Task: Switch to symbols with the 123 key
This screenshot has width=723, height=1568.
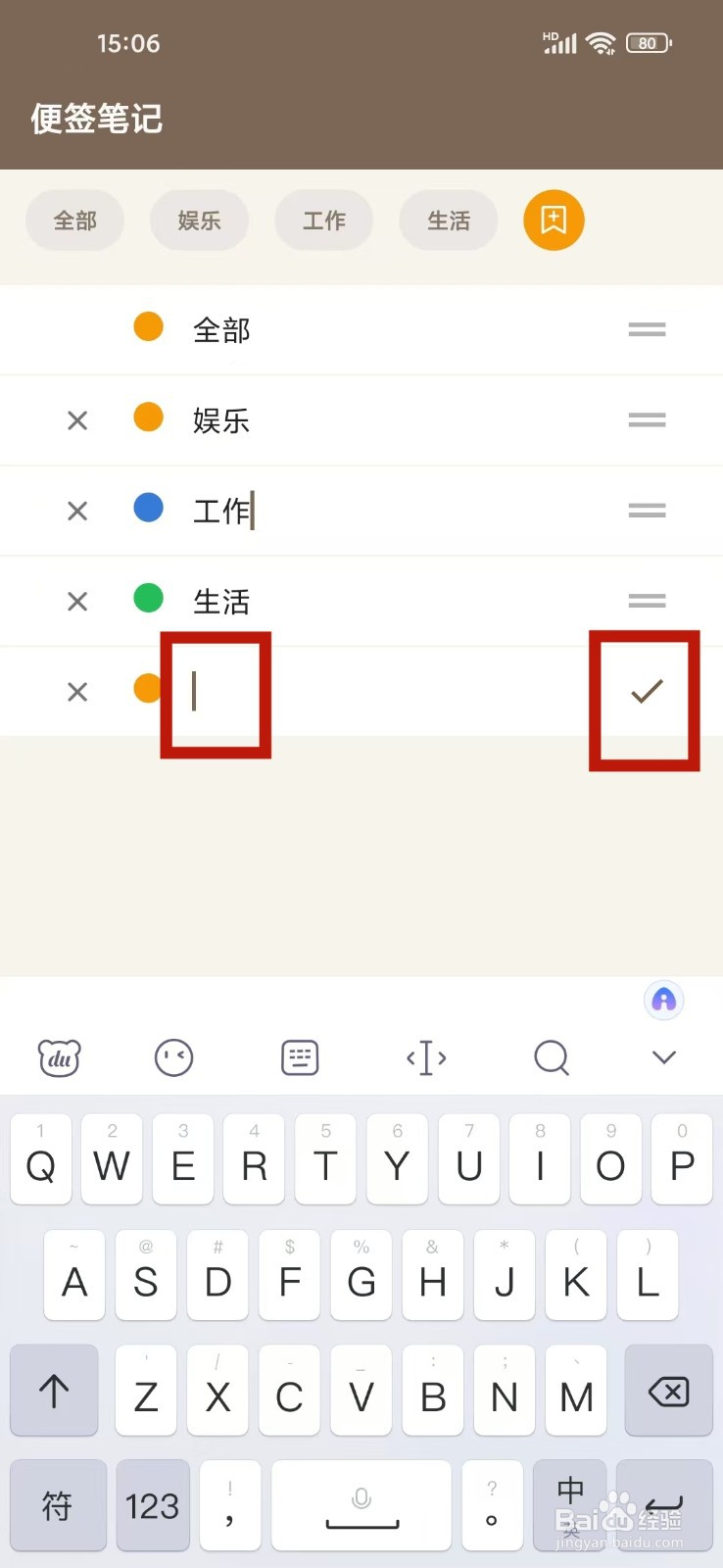Action: 153,1505
